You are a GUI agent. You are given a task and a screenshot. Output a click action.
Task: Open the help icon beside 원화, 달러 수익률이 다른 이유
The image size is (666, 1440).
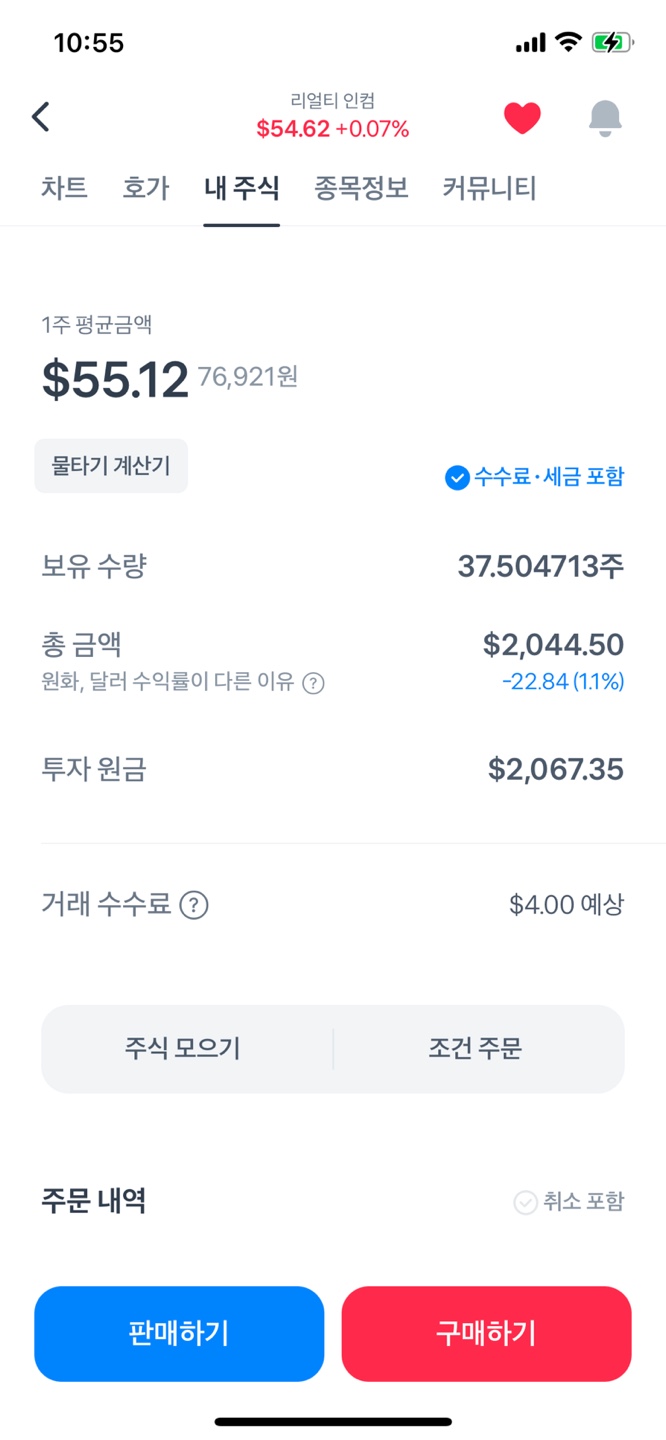[313, 683]
